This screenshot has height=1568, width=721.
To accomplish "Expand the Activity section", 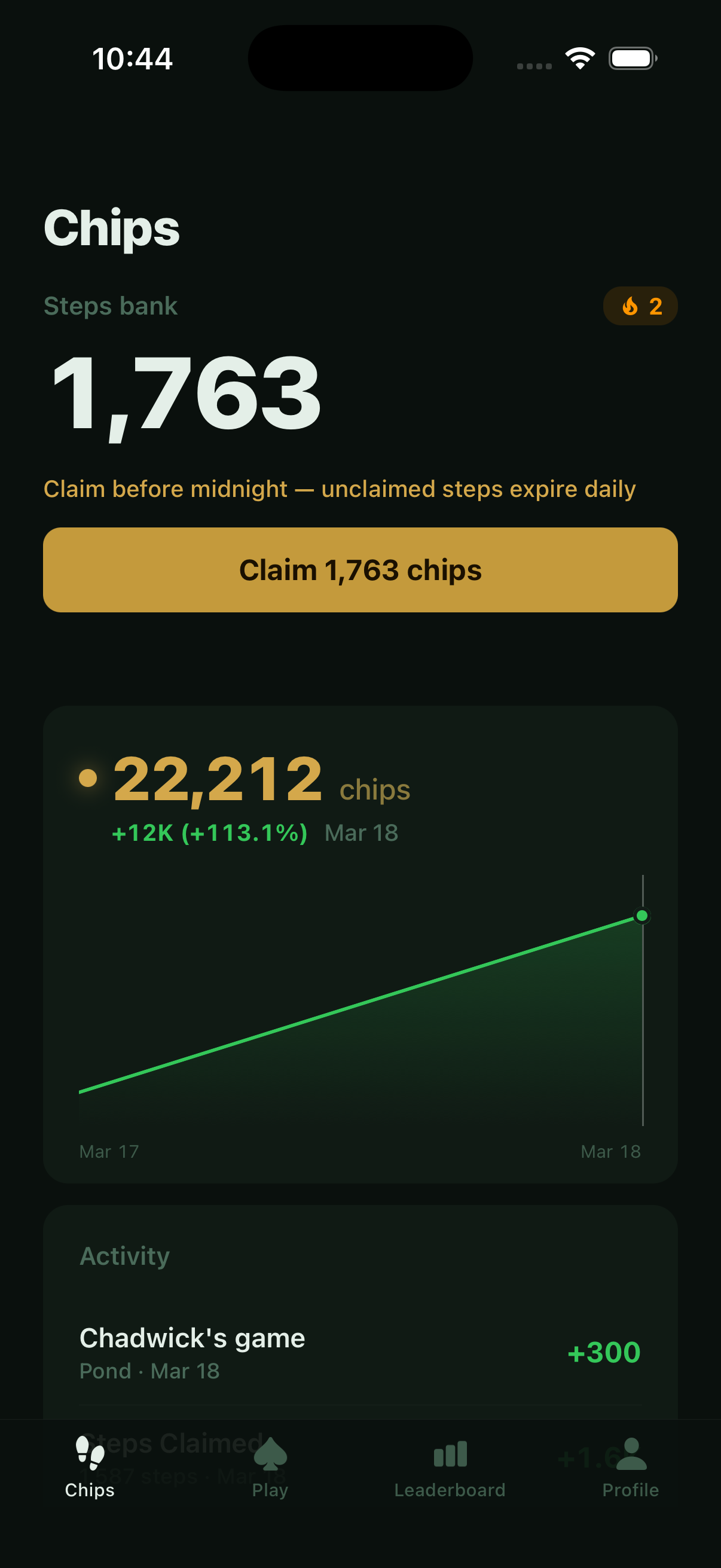I will point(125,1256).
